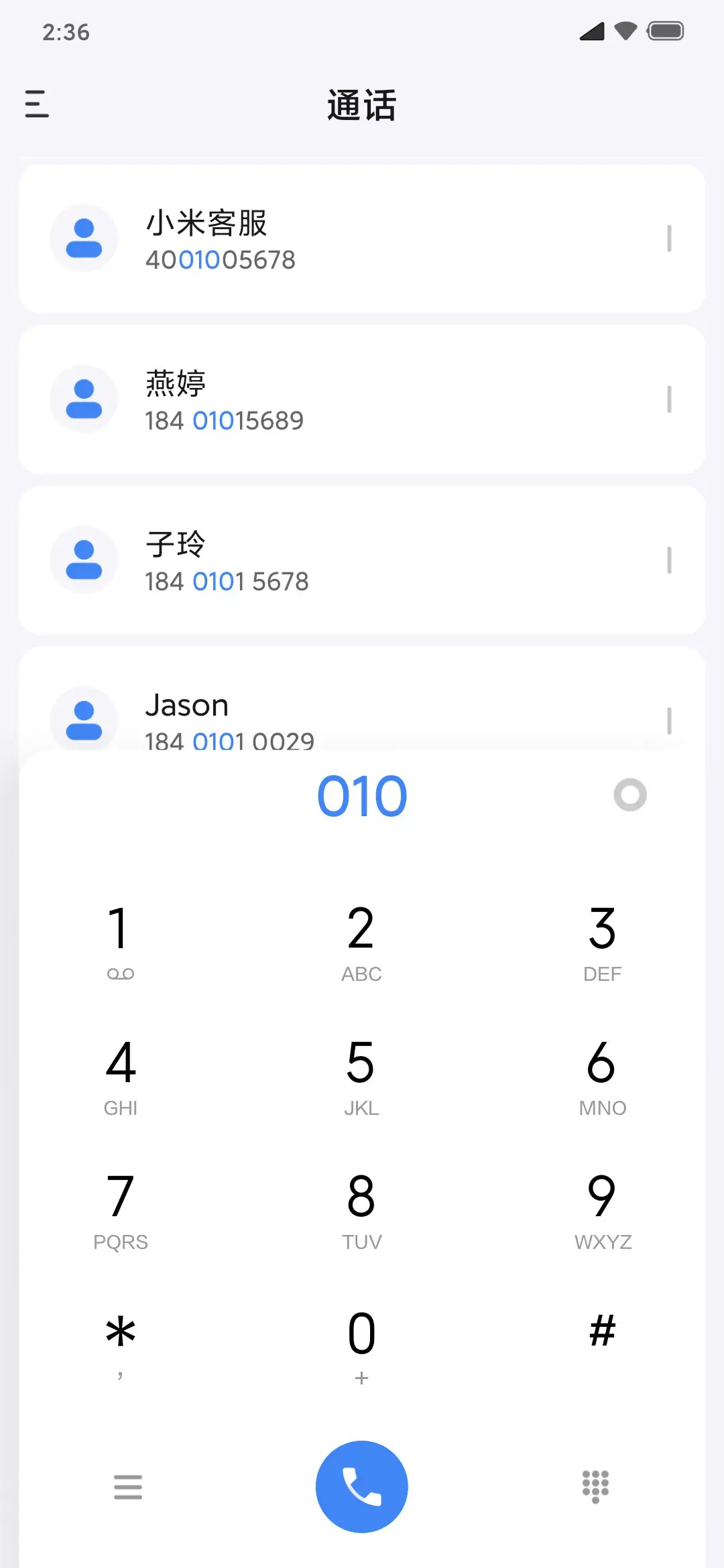This screenshot has height=1568, width=724.
Task: Expand details for 小米客服 call entry
Action: tap(670, 238)
